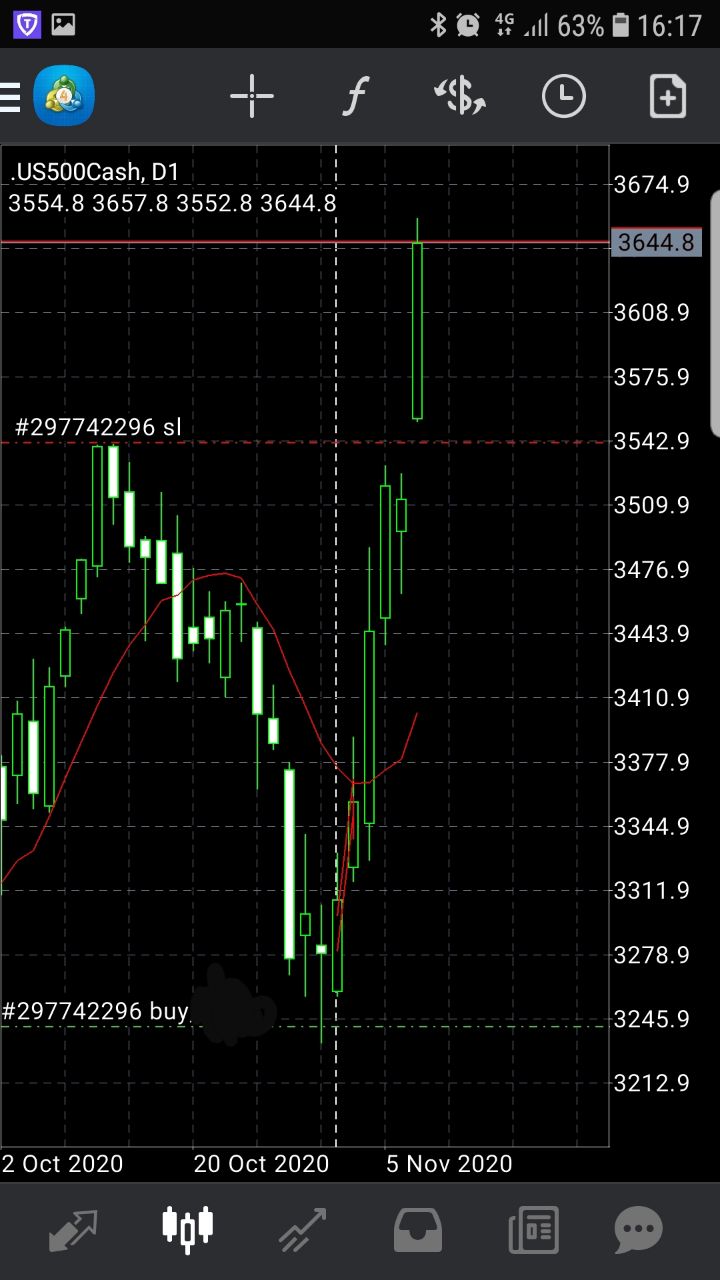
Task: Open new order with plus document icon
Action: (x=668, y=97)
